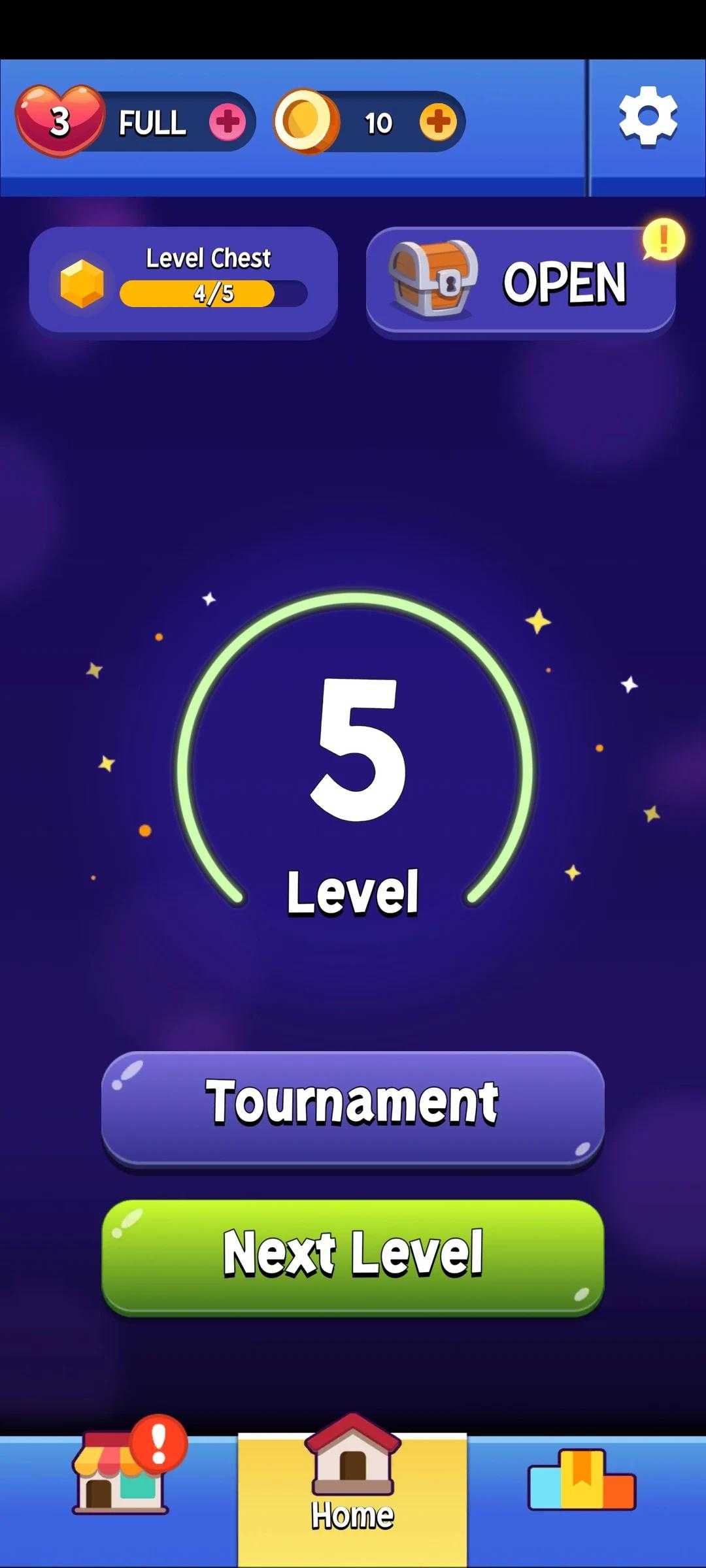Image resolution: width=706 pixels, height=1568 pixels.
Task: Open the settings gear
Action: [x=648, y=116]
